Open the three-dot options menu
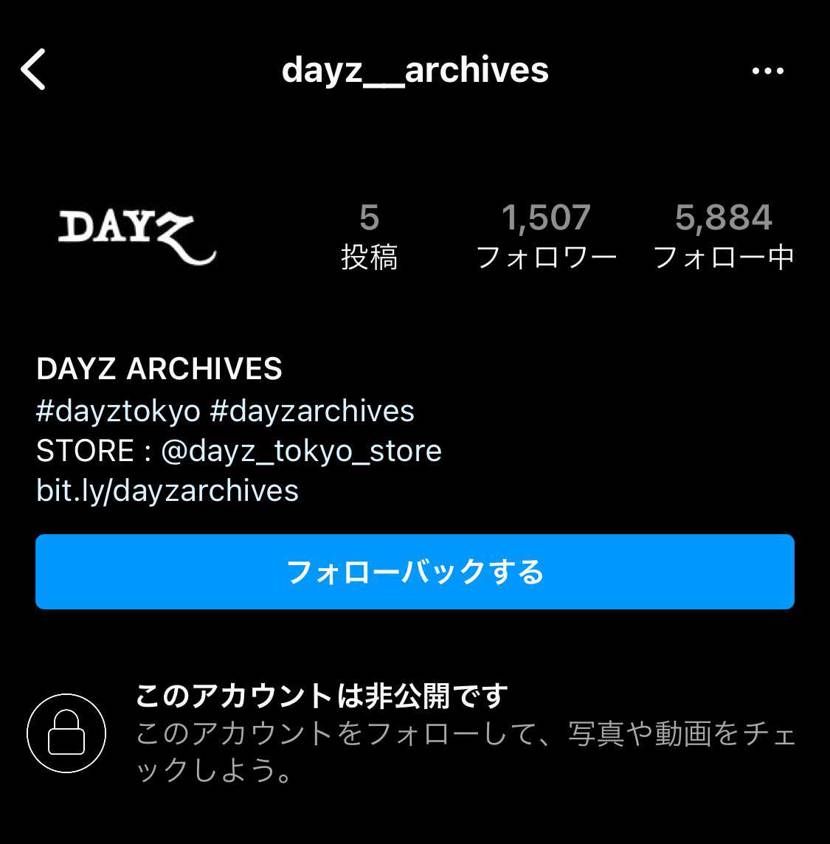 pyautogui.click(x=768, y=69)
